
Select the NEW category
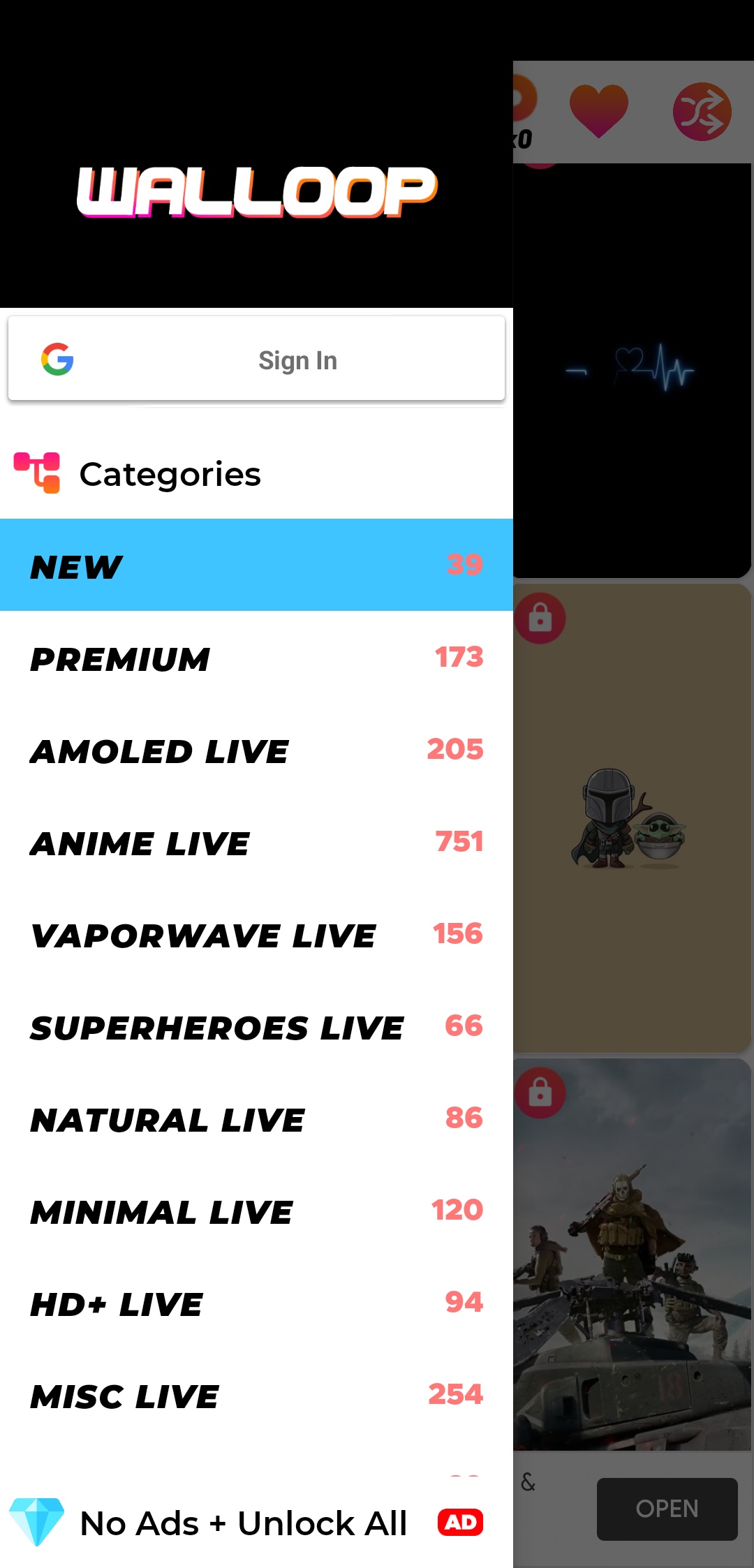[x=256, y=565]
